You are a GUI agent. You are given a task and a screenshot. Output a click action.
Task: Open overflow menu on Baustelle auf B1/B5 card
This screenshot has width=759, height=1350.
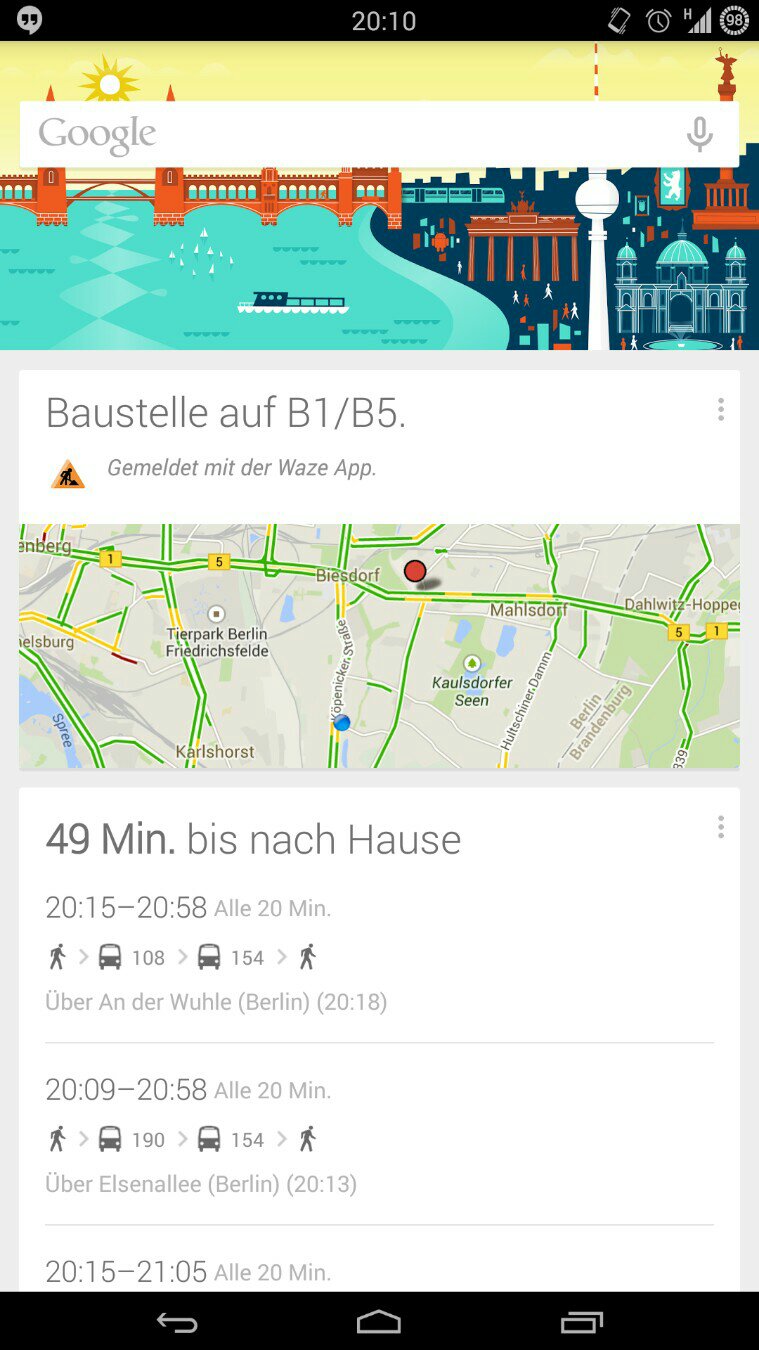click(x=720, y=409)
